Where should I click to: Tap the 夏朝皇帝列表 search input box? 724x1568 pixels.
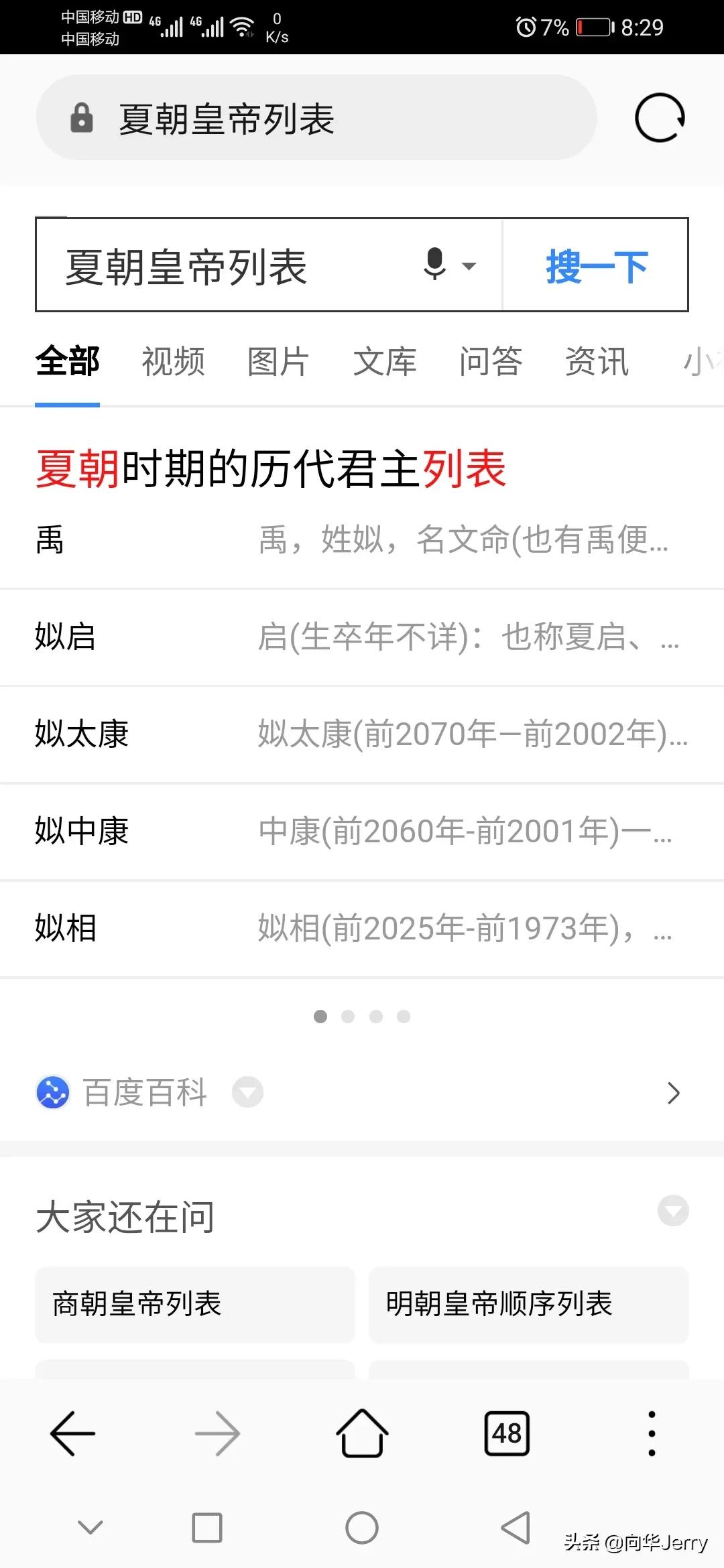pyautogui.click(x=228, y=266)
